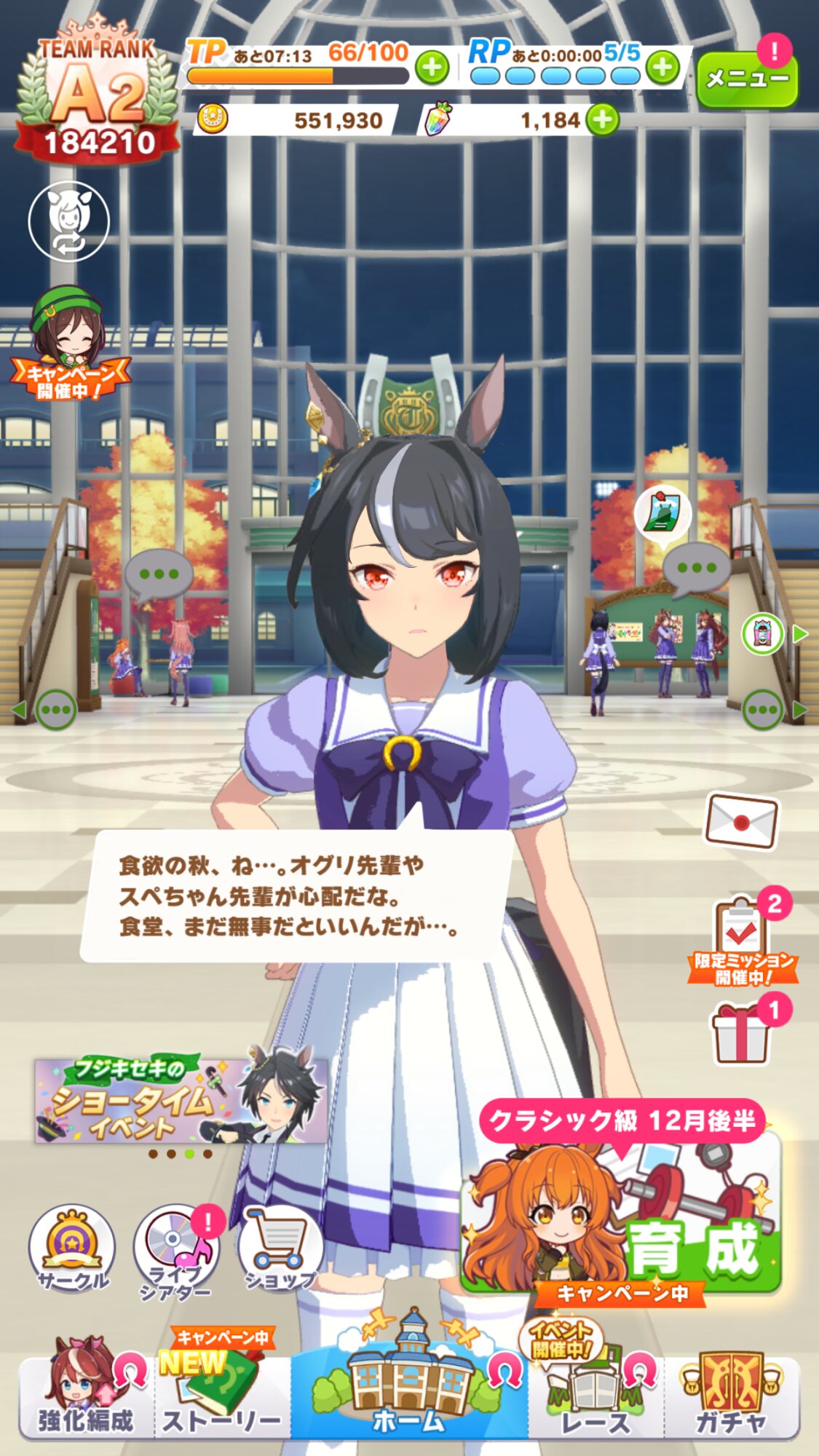Change the home screen character

pos(69,221)
